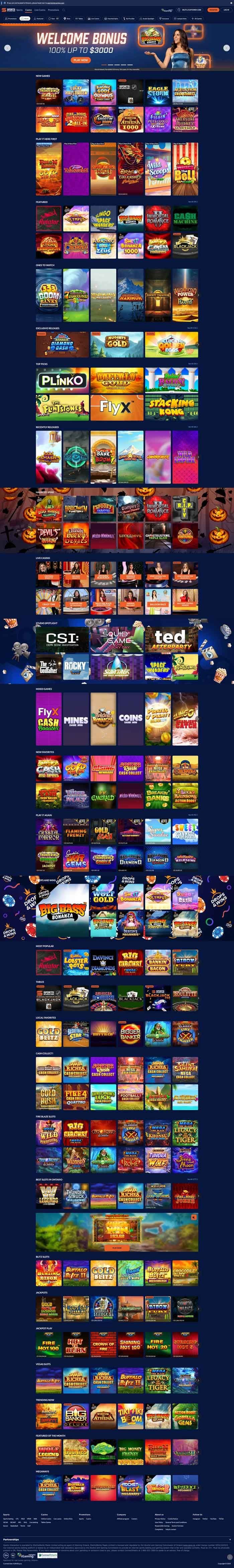Open the Promotions tab in header
Screen dimensions: 234x1568
(53, 10)
